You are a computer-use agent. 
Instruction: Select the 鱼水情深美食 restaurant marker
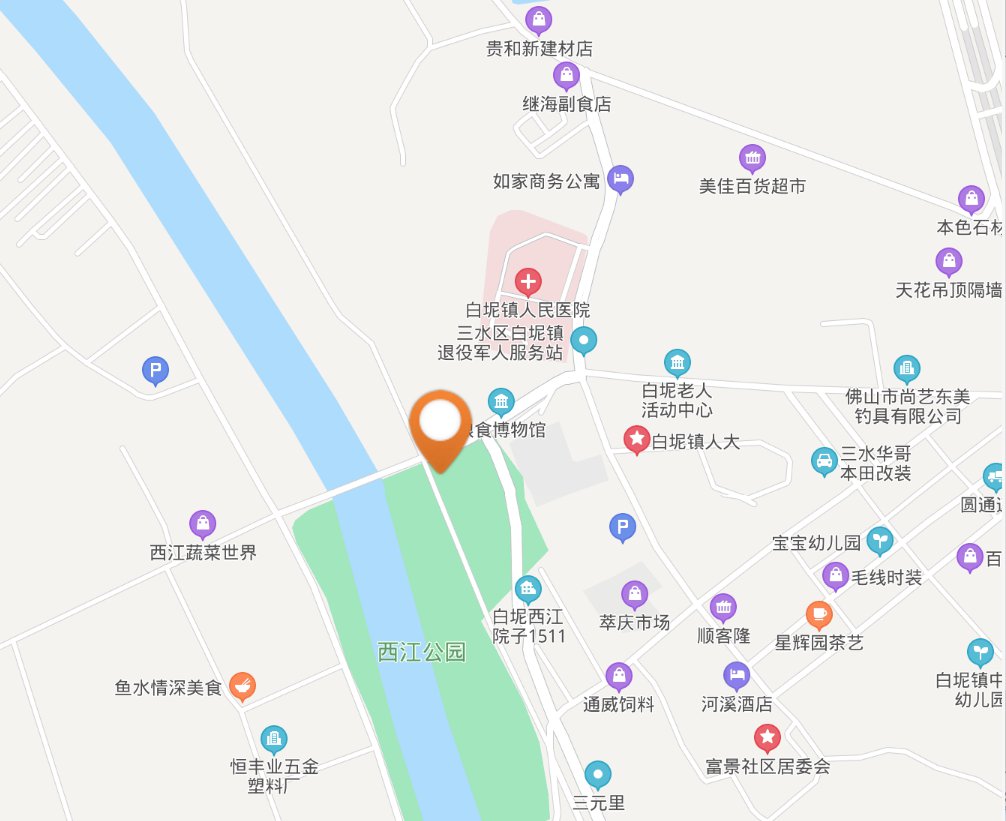click(x=242, y=686)
